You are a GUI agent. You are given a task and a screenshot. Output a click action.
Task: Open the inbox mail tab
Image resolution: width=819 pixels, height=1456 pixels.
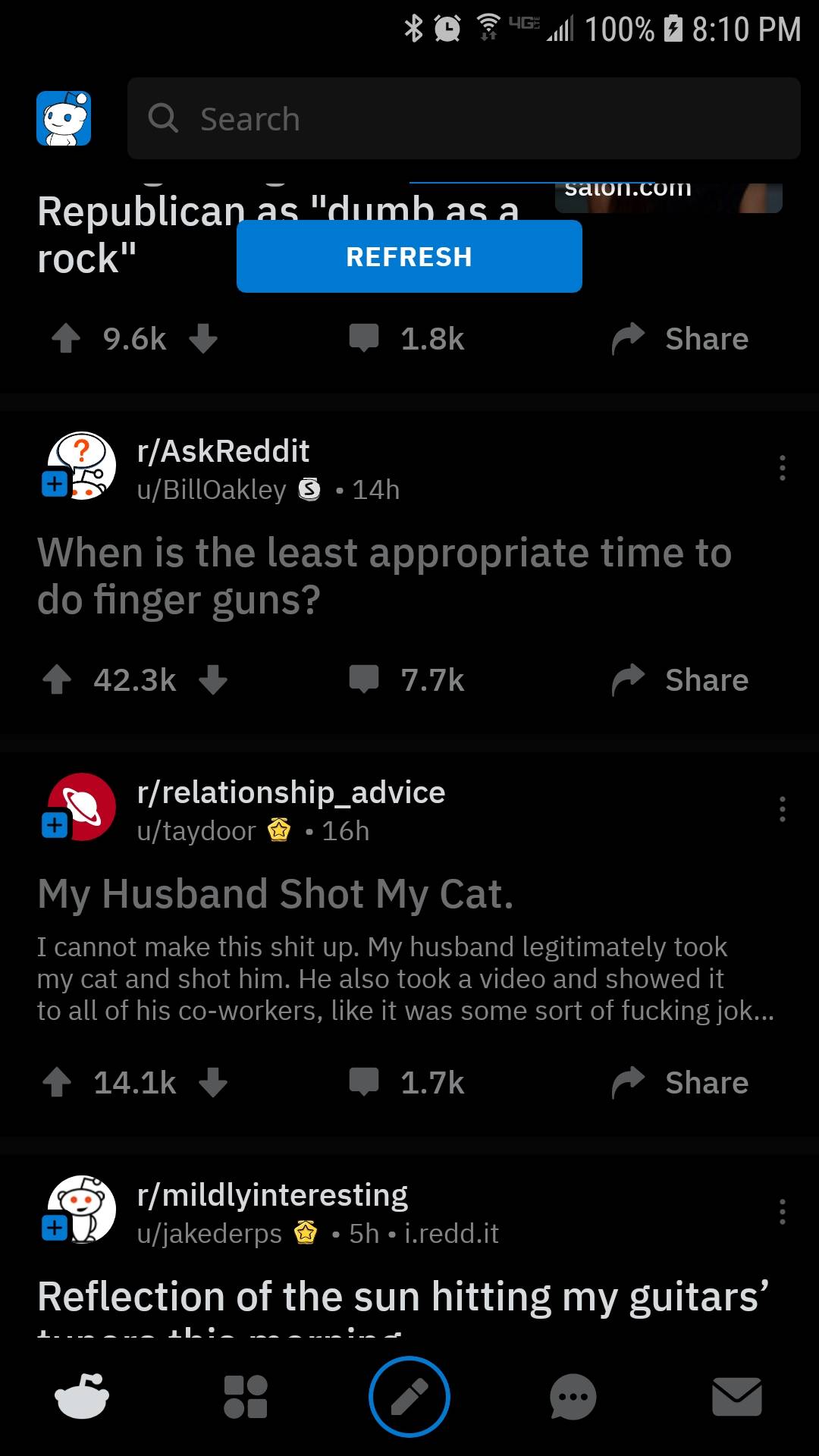click(737, 1396)
